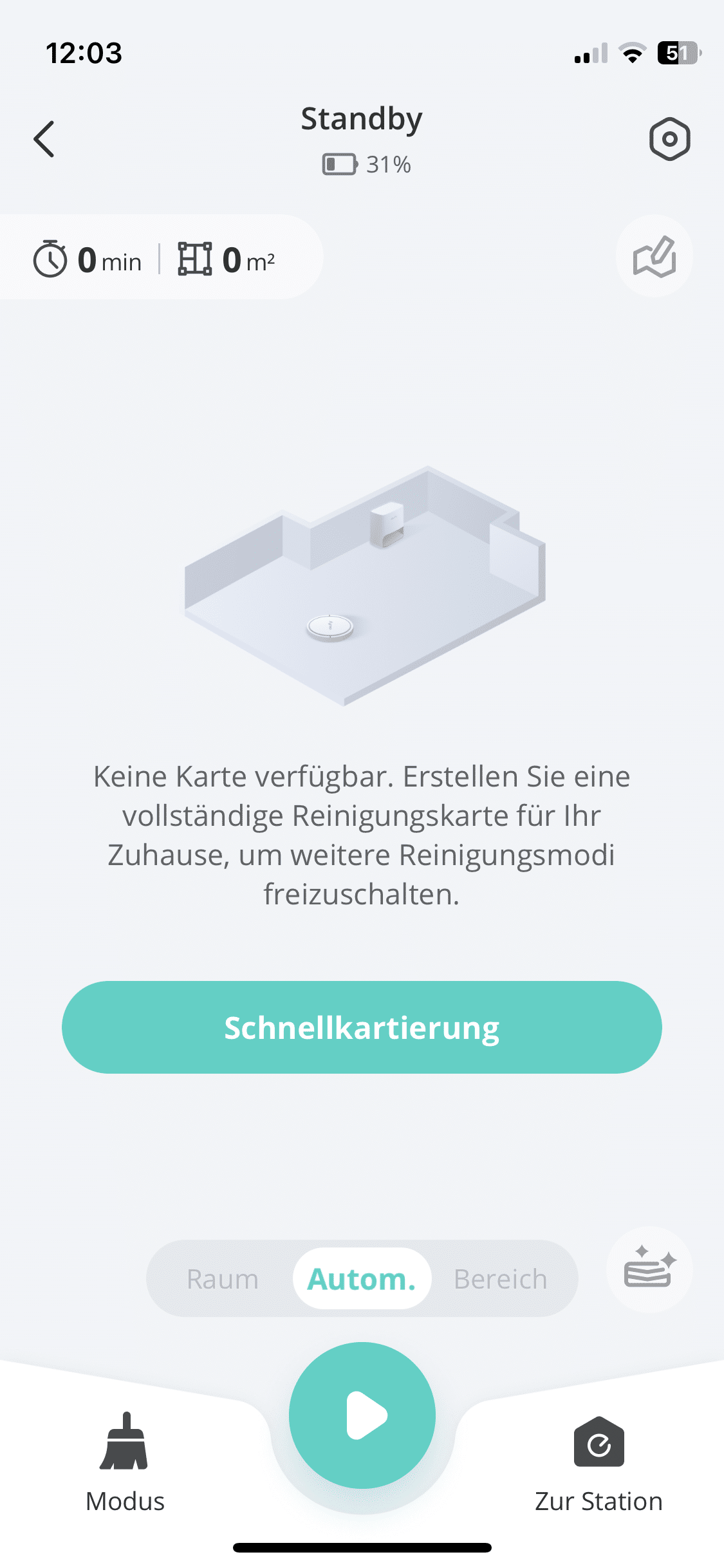724x1568 pixels.
Task: Open device settings hexagon icon
Action: click(x=669, y=139)
